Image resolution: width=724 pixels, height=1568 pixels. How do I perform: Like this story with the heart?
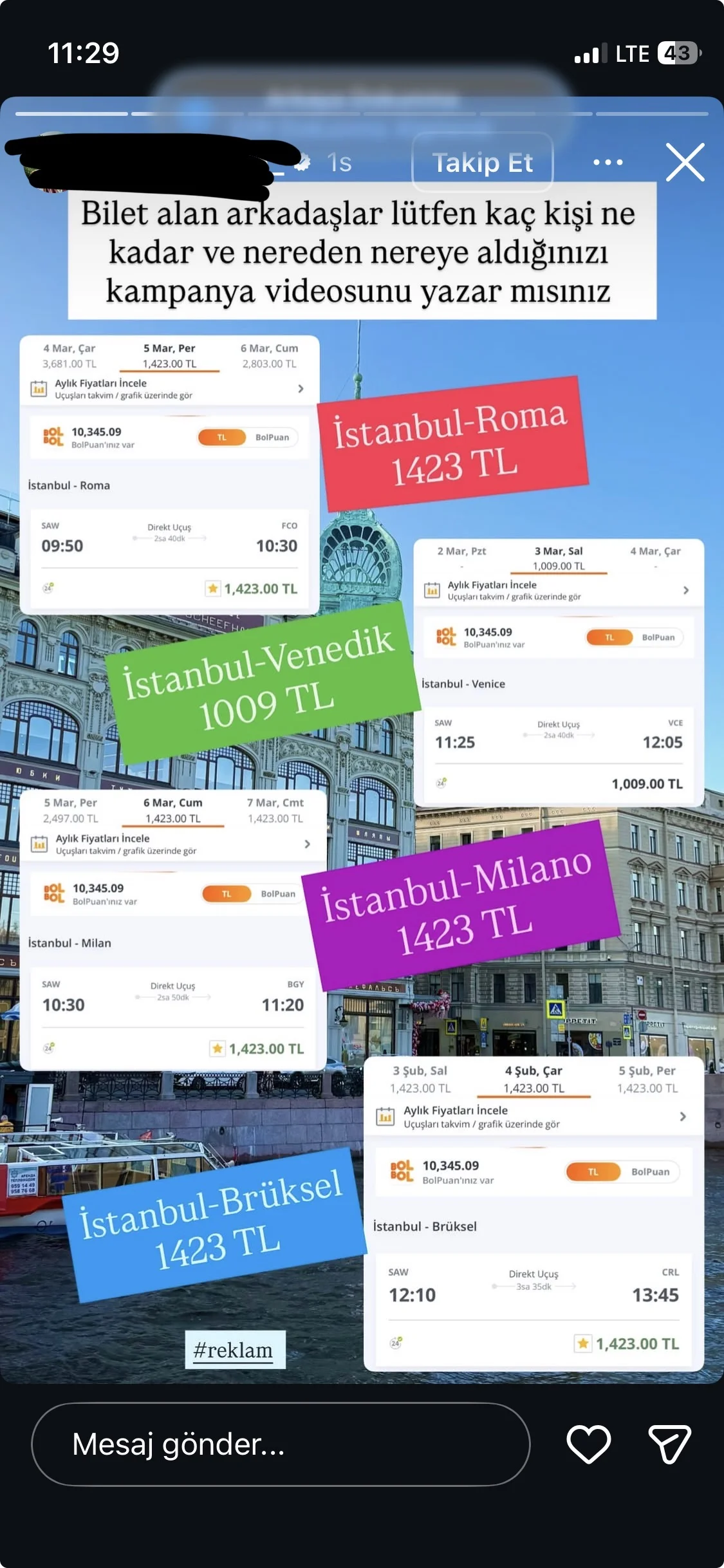pyautogui.click(x=588, y=1444)
